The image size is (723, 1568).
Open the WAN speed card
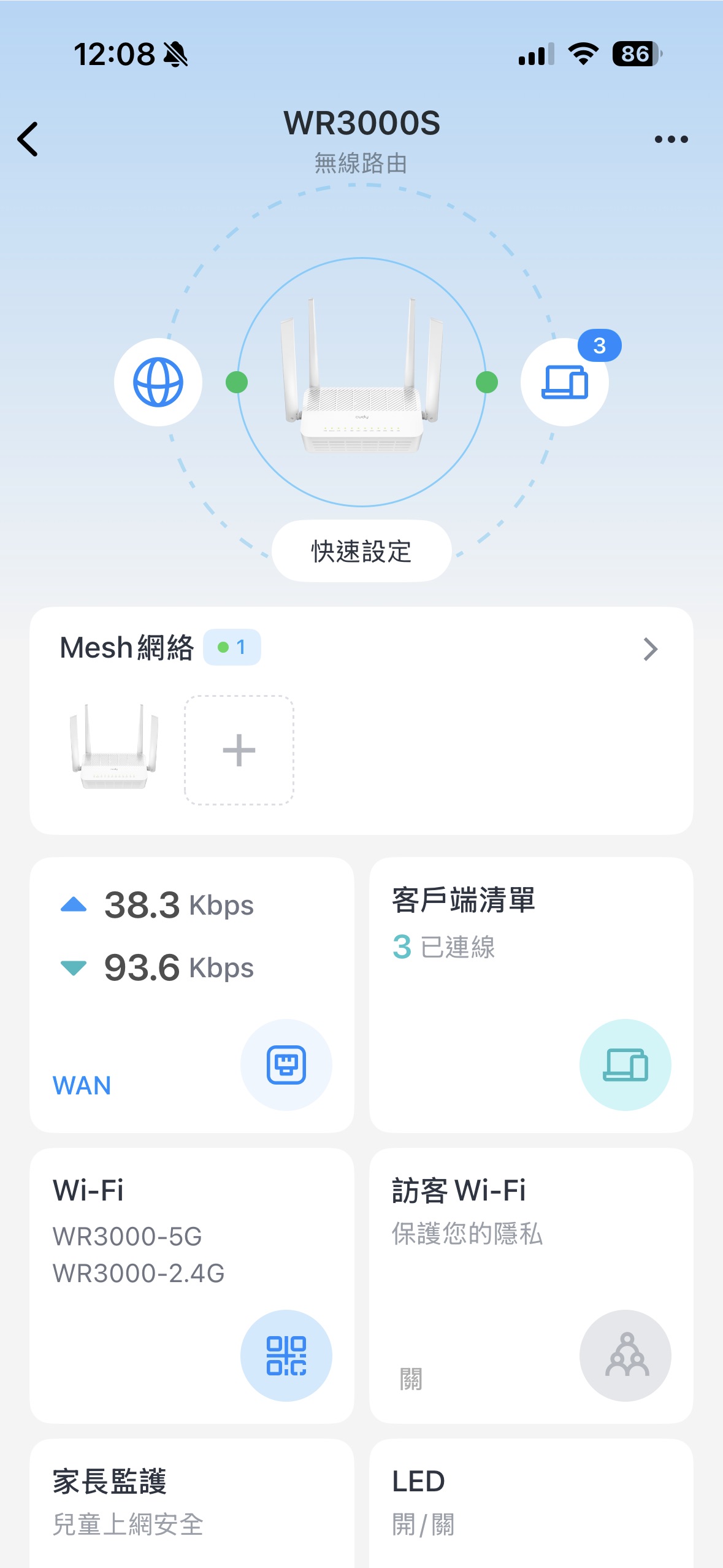[x=192, y=994]
